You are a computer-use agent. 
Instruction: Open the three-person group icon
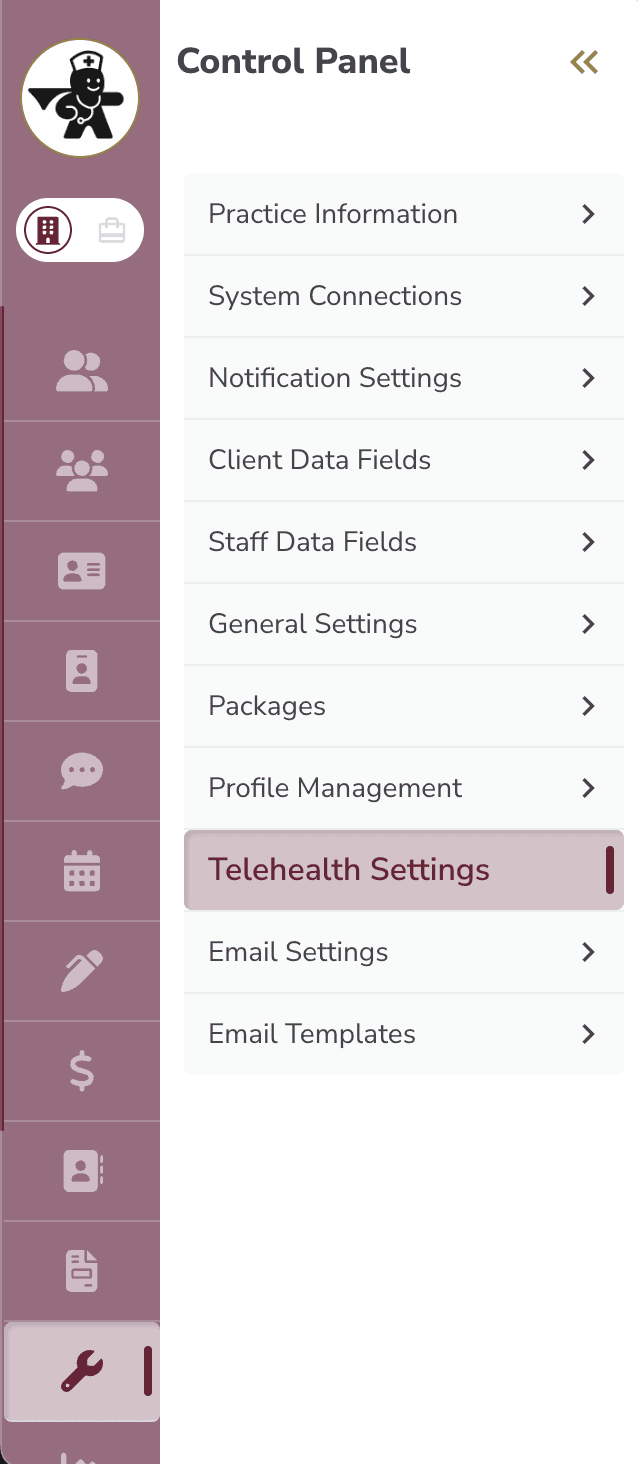coord(82,471)
